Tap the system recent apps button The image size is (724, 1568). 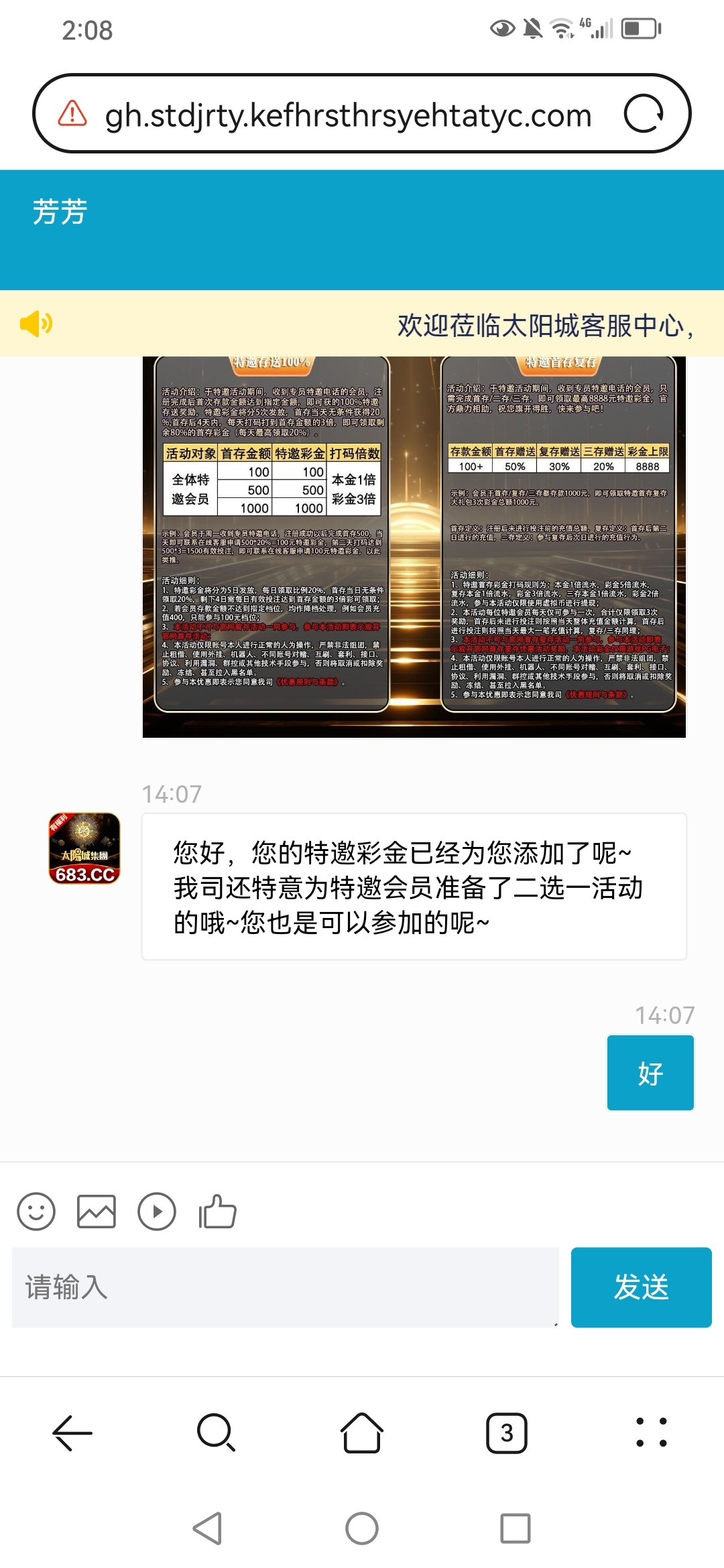tap(516, 1528)
